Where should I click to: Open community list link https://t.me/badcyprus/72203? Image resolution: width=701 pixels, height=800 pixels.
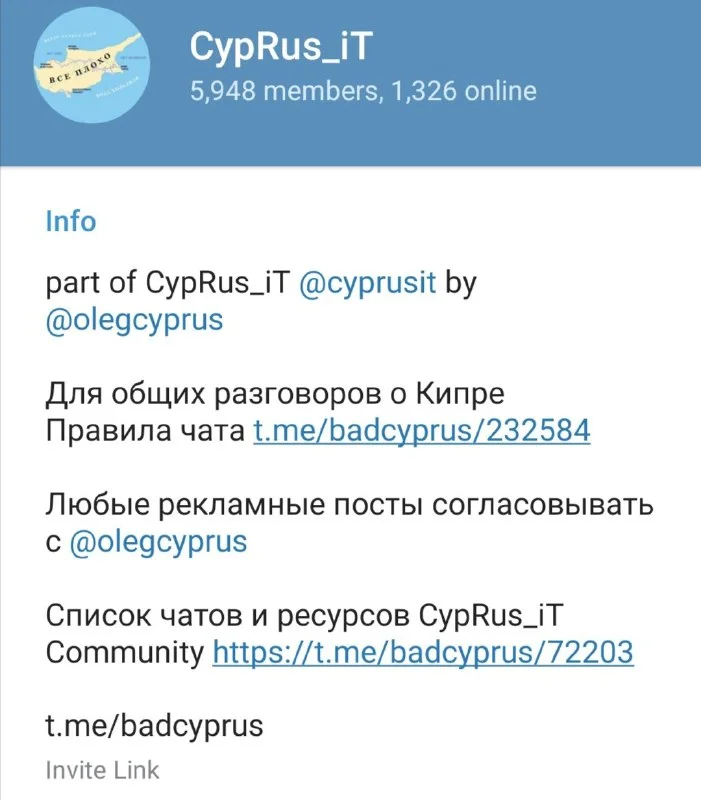point(423,652)
